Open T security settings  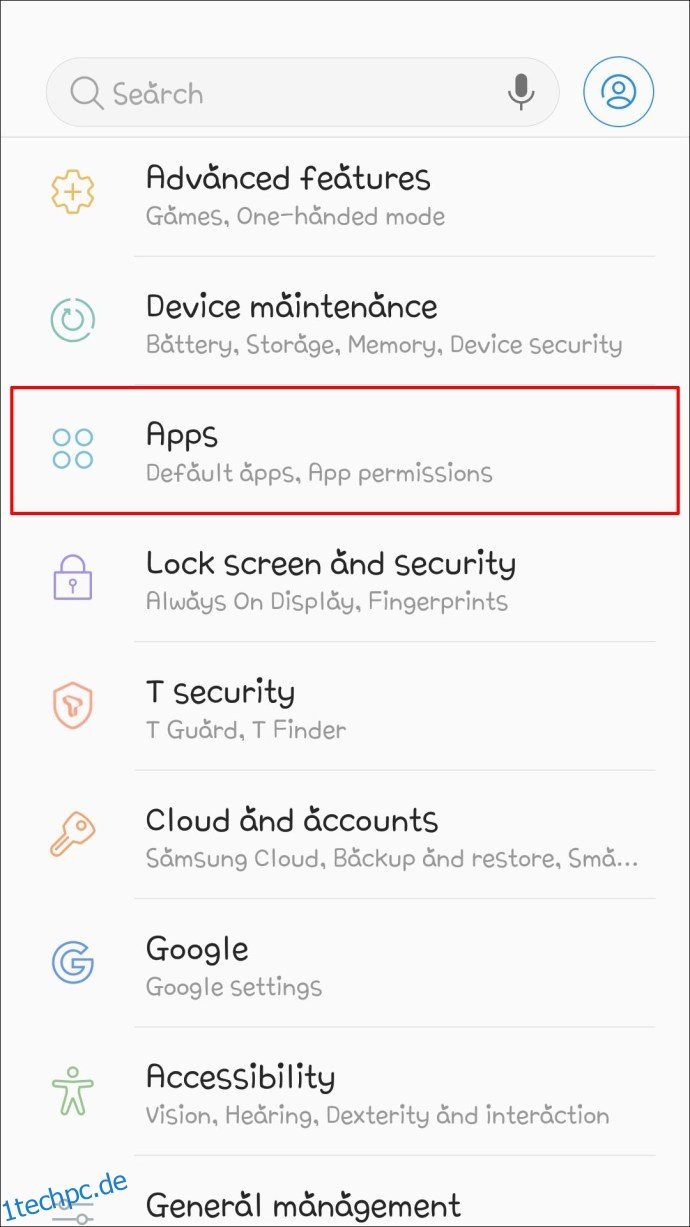tap(345, 706)
